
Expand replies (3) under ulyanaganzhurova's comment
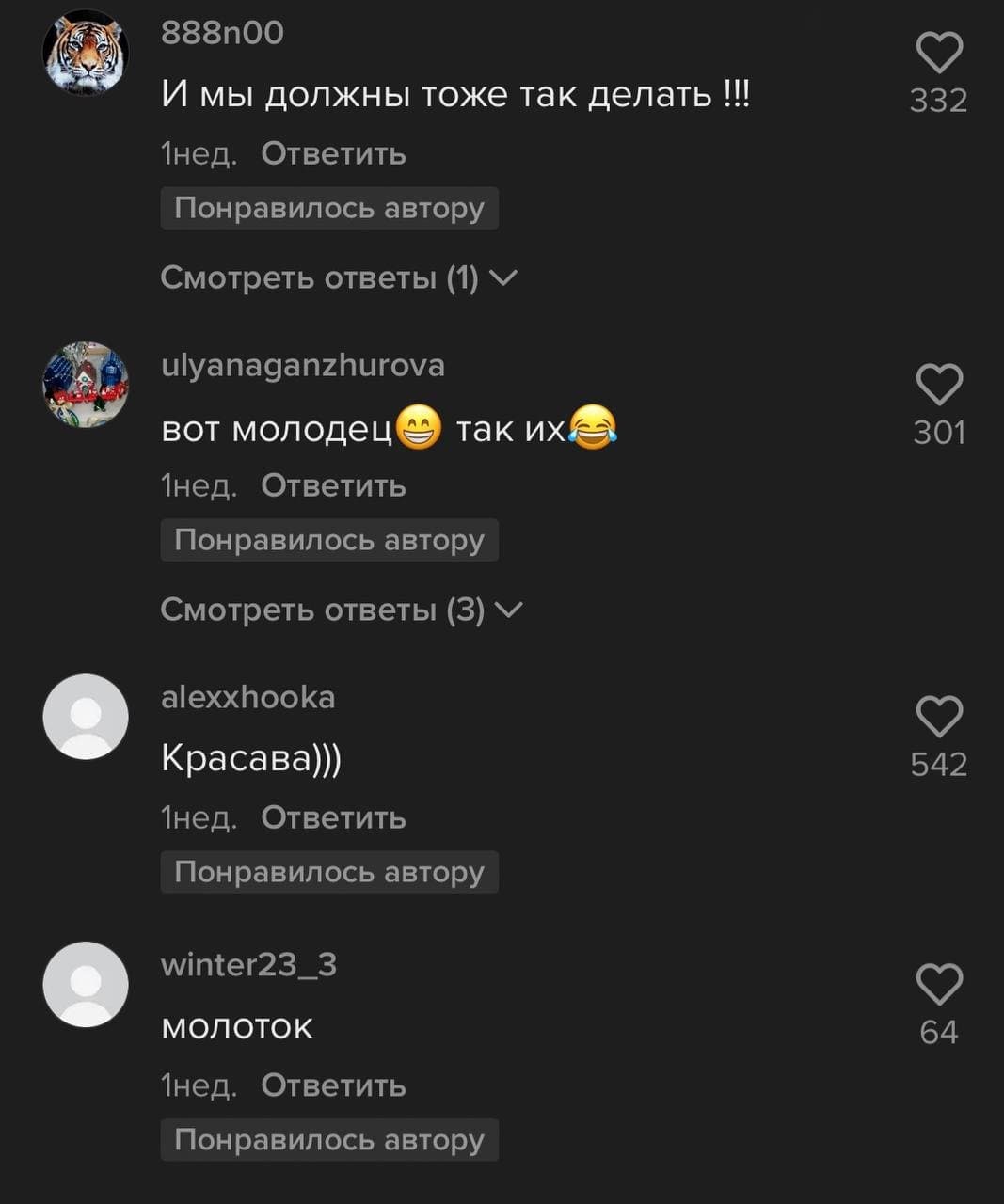(x=342, y=610)
